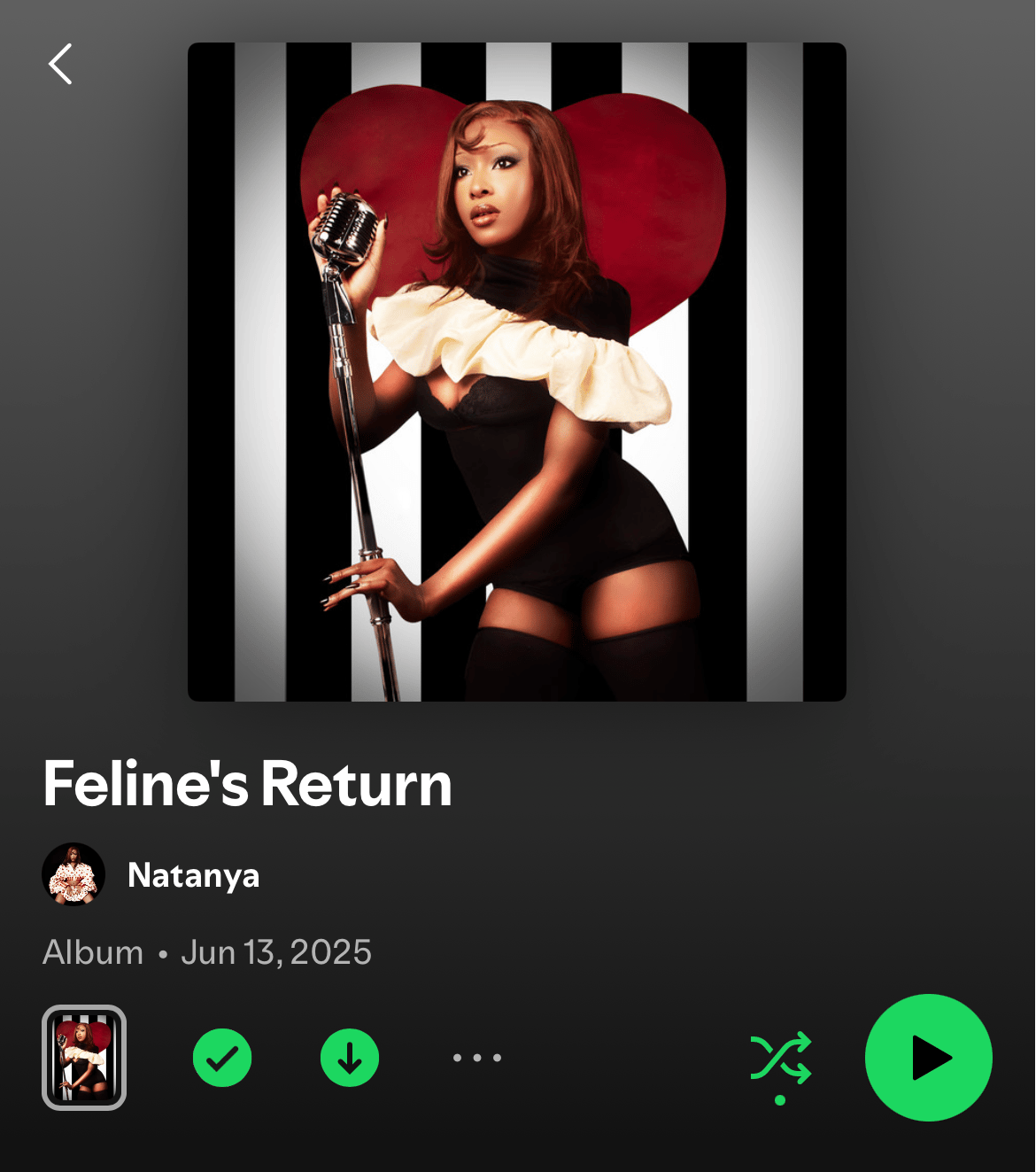1036x1172 pixels.
Task: Open Natanya's artist profile
Action: 193,875
